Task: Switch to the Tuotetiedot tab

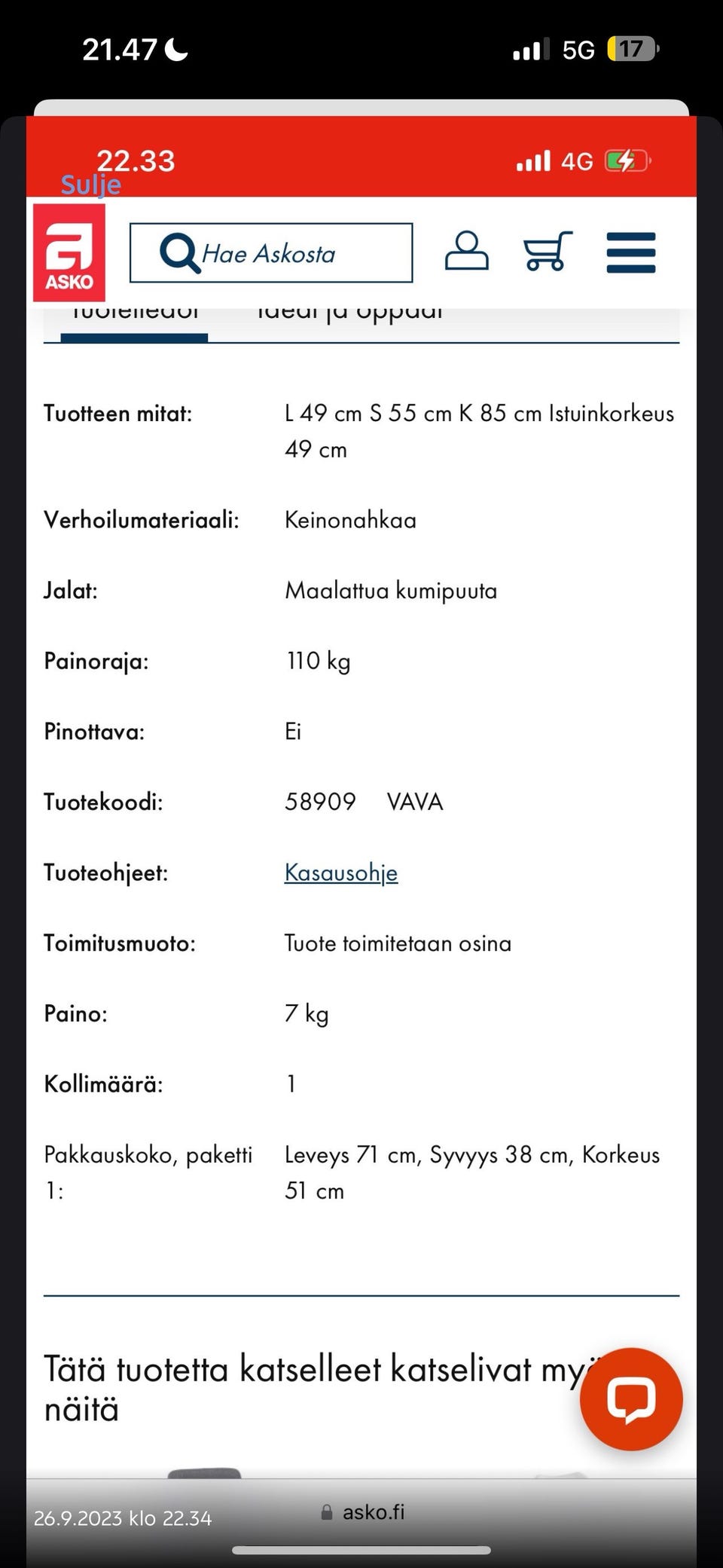Action: click(134, 313)
